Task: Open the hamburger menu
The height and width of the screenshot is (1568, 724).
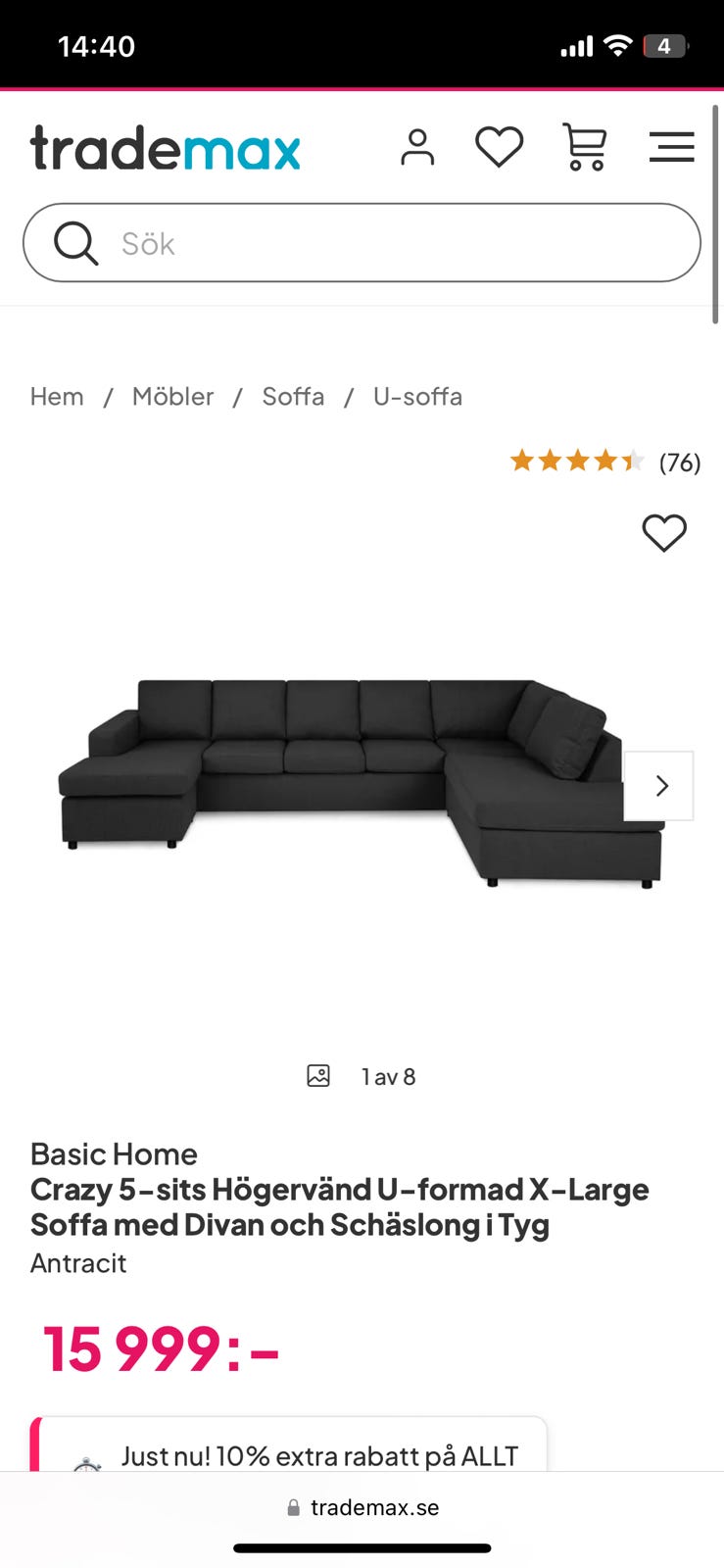Action: tap(671, 148)
